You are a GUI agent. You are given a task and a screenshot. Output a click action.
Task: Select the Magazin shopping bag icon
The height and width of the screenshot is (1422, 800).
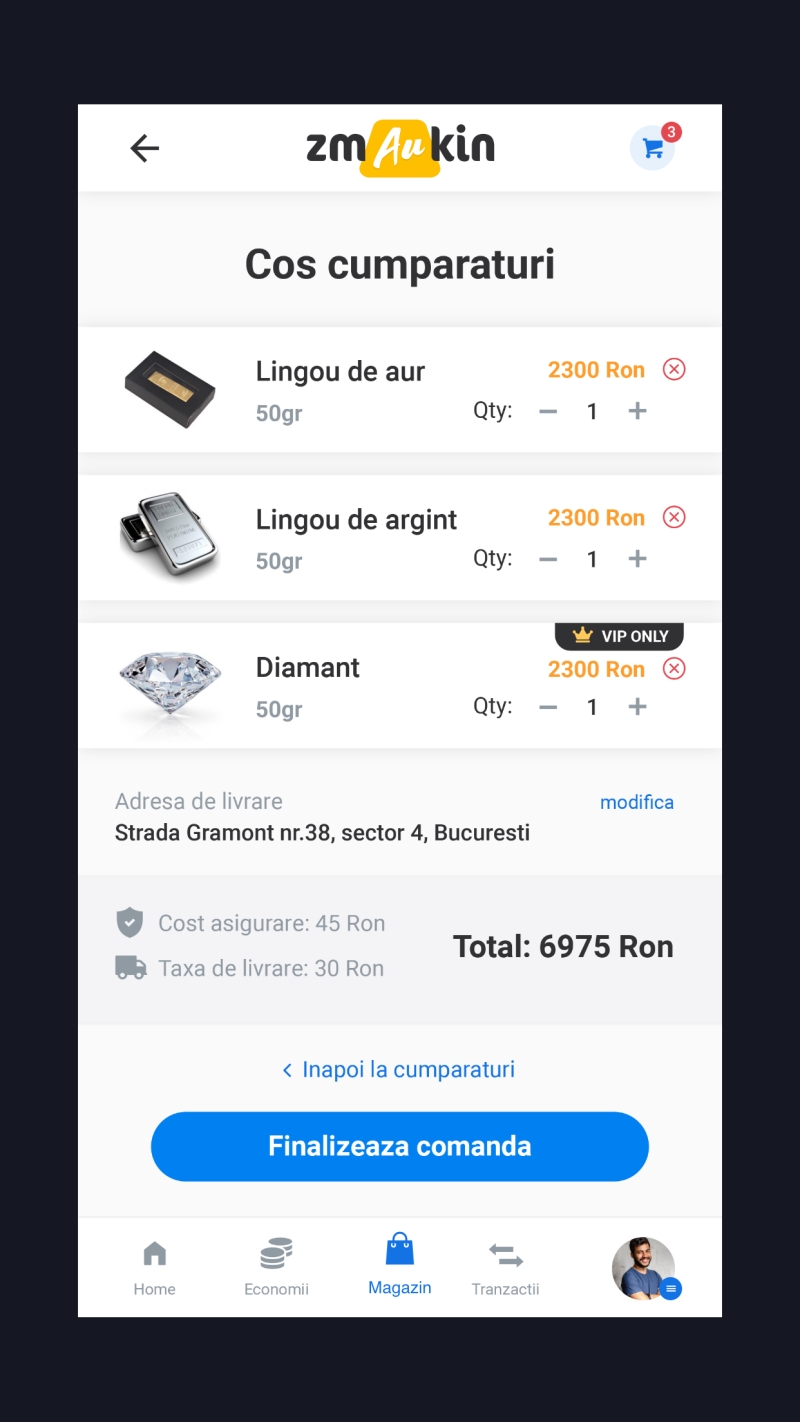tap(399, 1252)
